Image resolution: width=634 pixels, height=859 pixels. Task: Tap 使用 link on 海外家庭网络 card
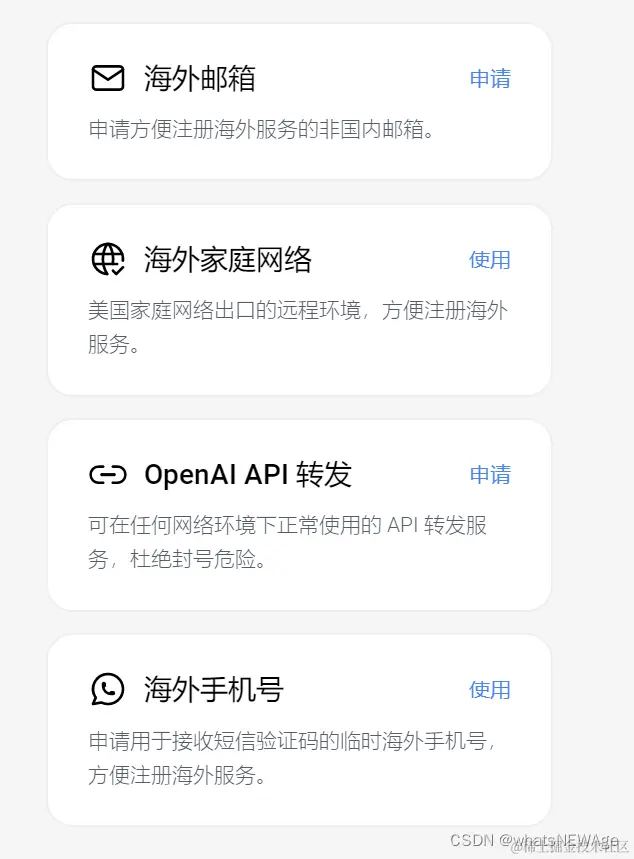490,260
